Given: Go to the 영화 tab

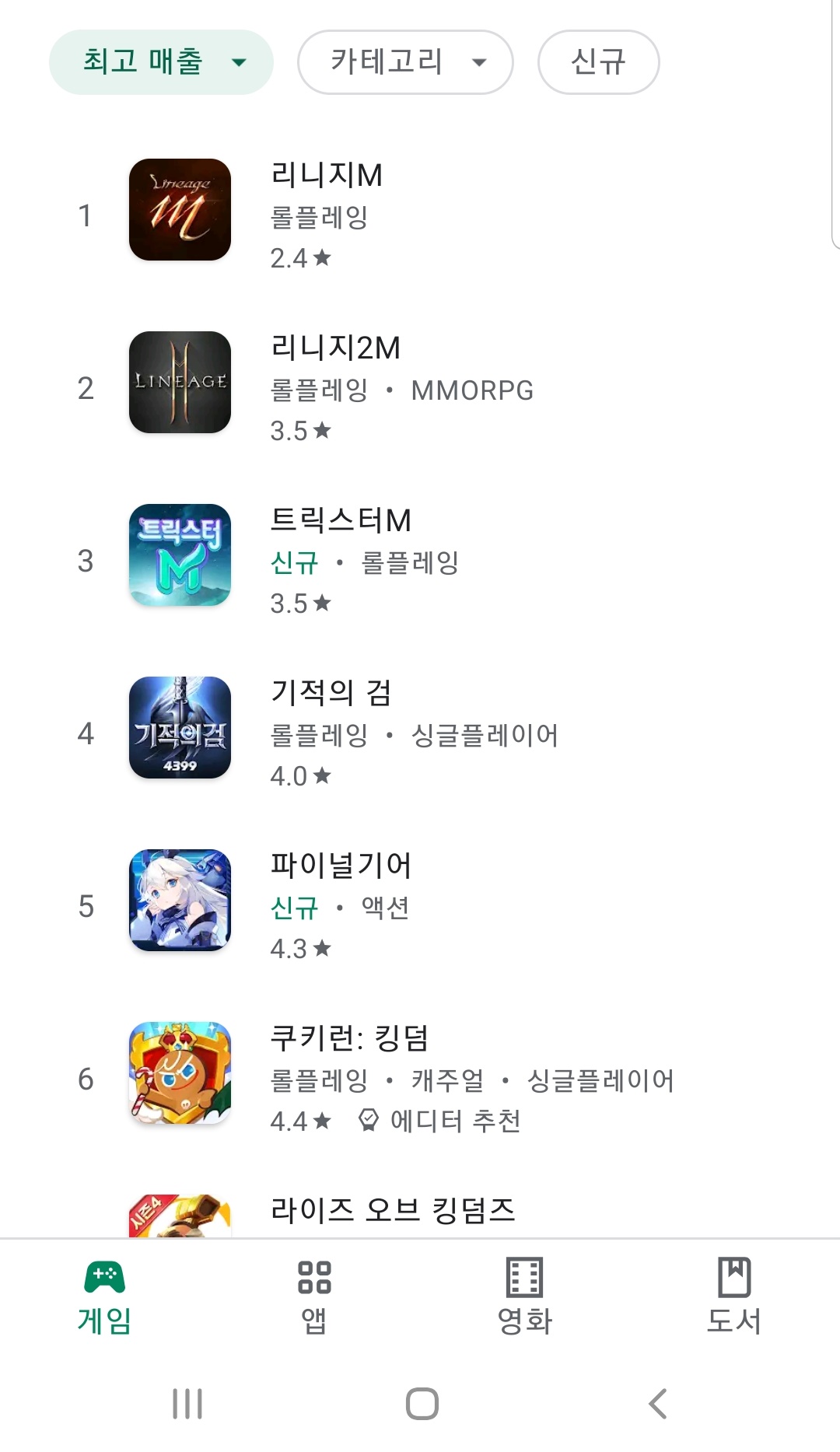Looking at the screenshot, I should [524, 1296].
